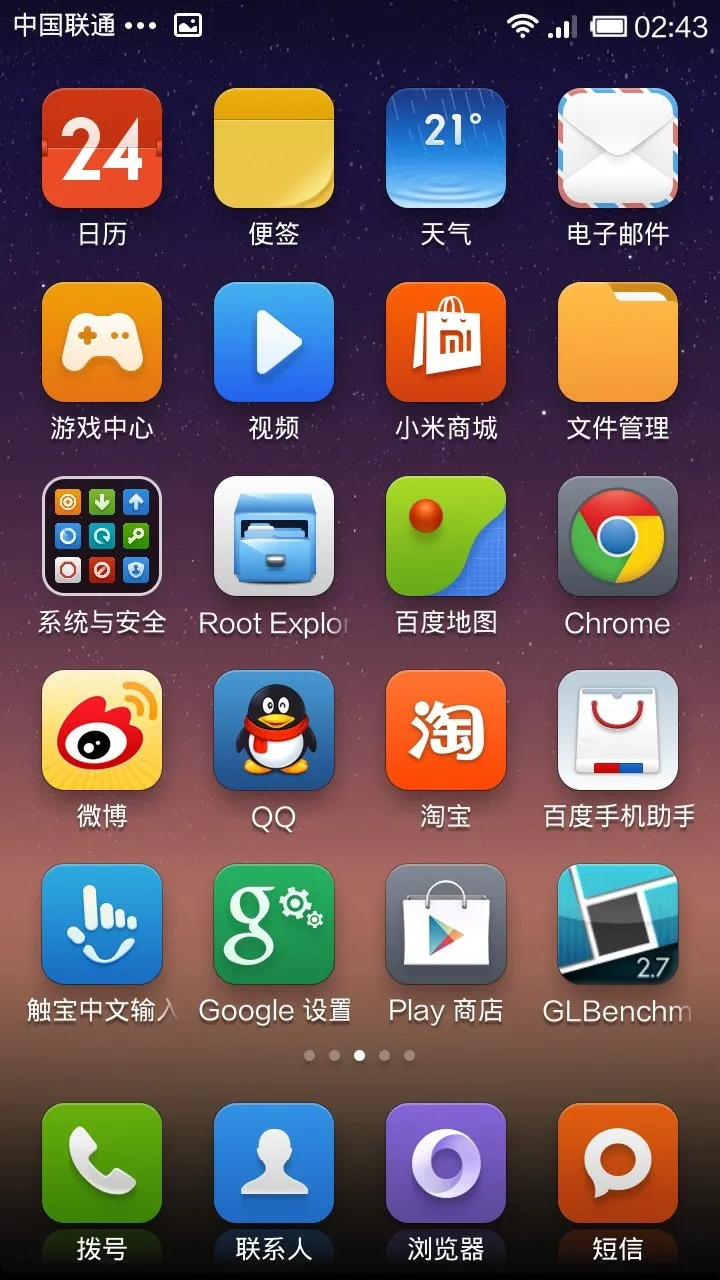
Task: Open the 视频 video app
Action: [x=274, y=342]
